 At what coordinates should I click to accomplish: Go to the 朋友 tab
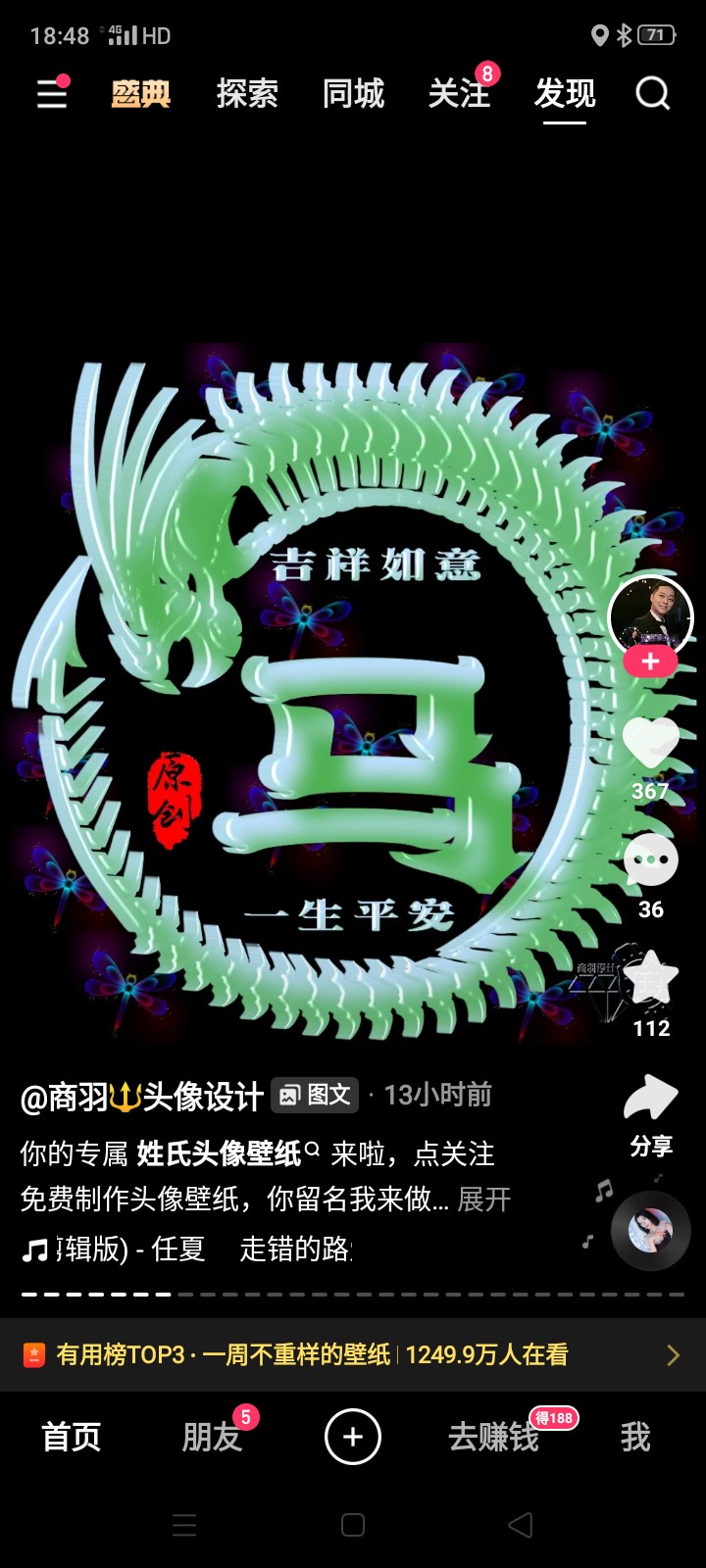pos(212,1437)
